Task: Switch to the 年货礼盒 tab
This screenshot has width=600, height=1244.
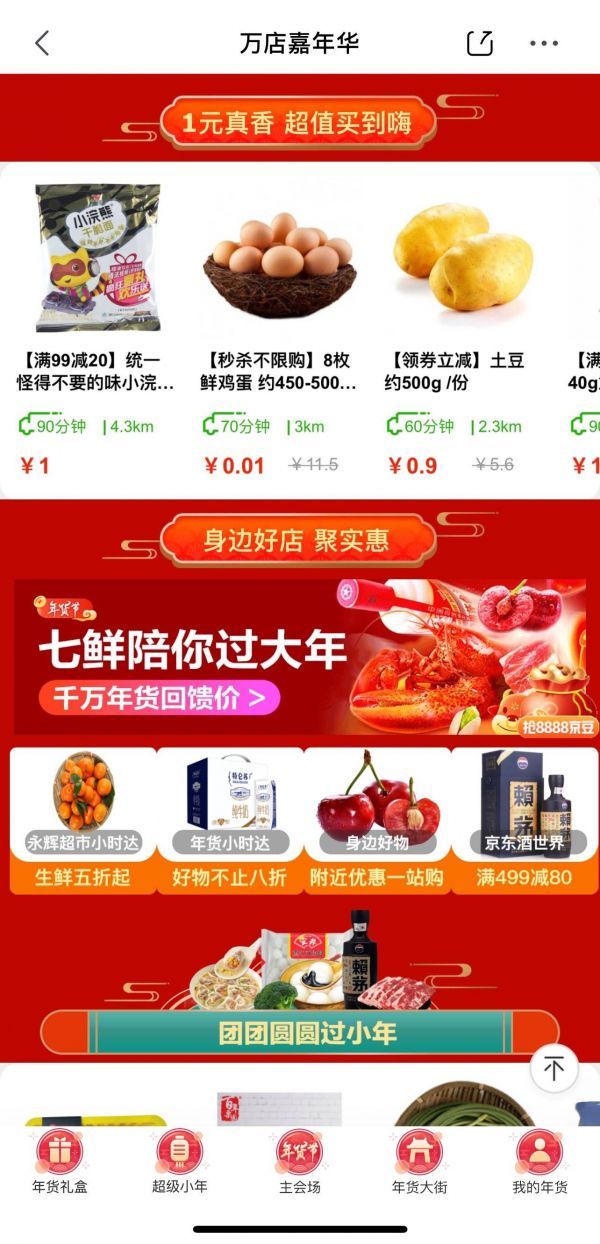Action: click(x=60, y=1162)
